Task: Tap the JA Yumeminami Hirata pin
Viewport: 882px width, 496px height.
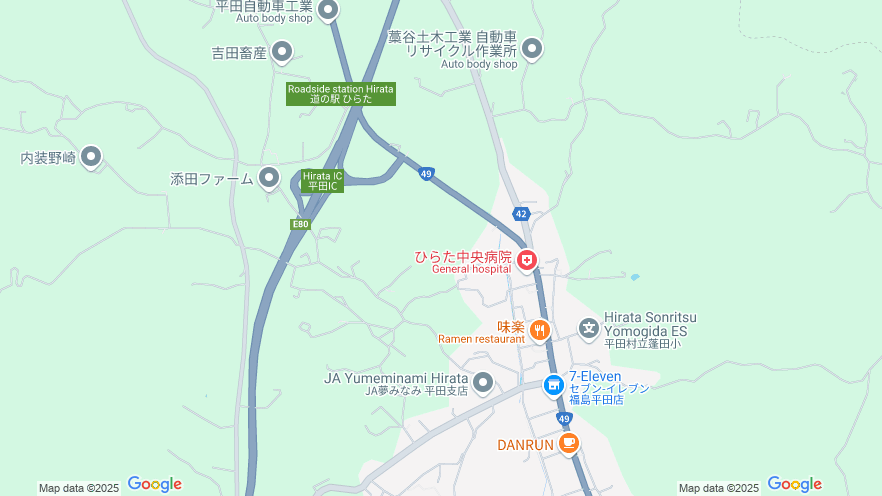Action: click(483, 382)
